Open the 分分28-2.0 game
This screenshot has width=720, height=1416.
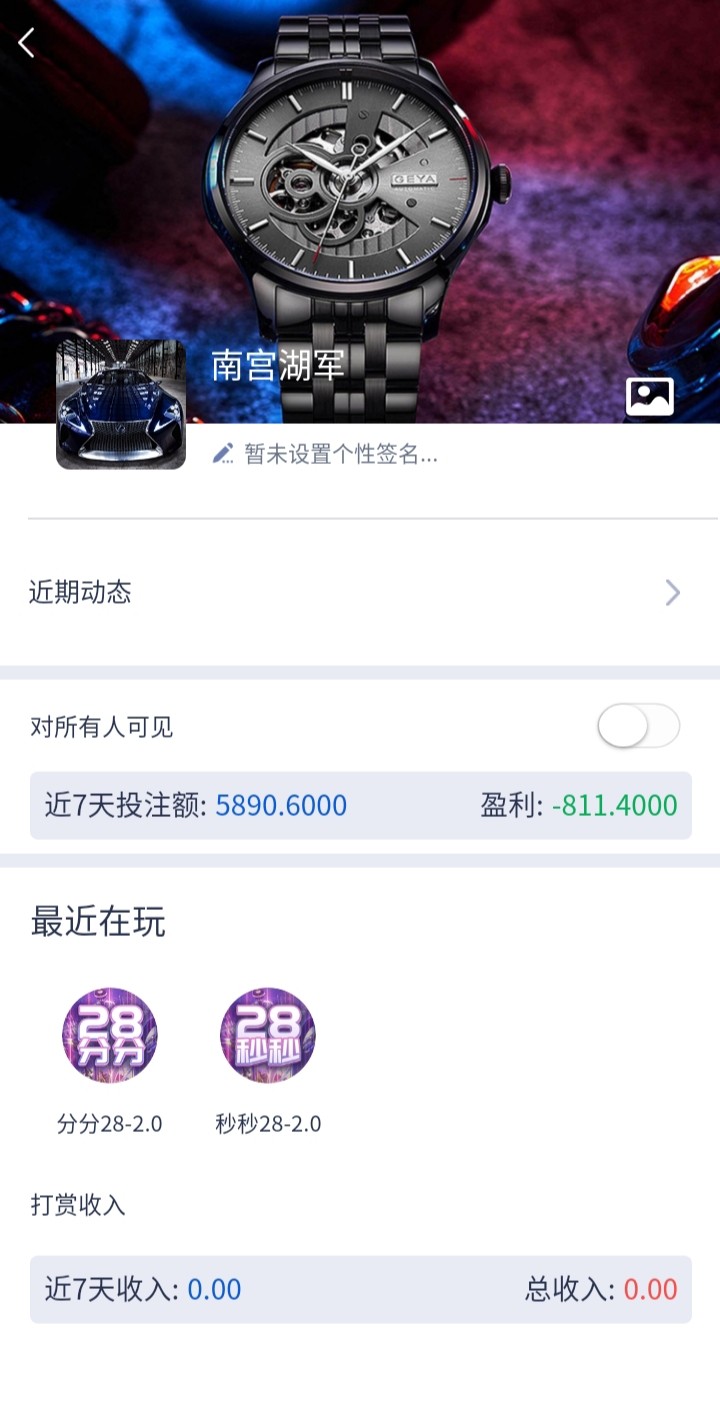(110, 1036)
